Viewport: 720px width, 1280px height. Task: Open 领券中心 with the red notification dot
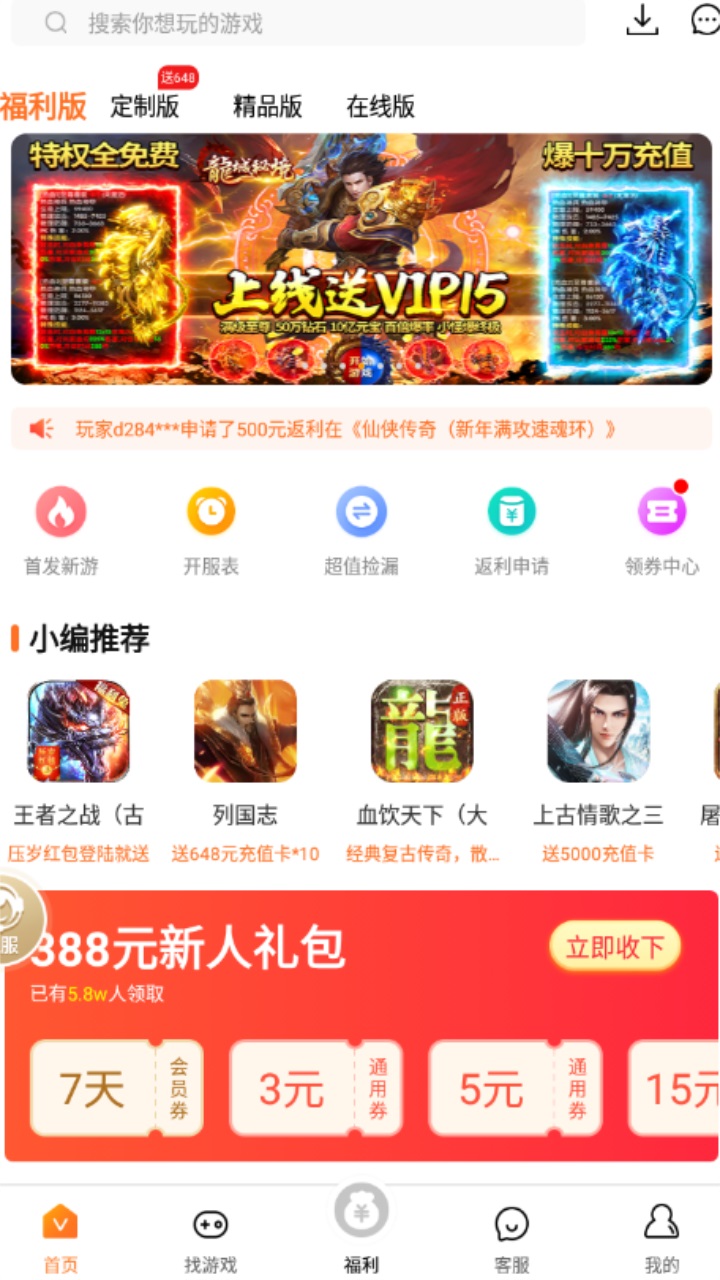pyautogui.click(x=659, y=510)
